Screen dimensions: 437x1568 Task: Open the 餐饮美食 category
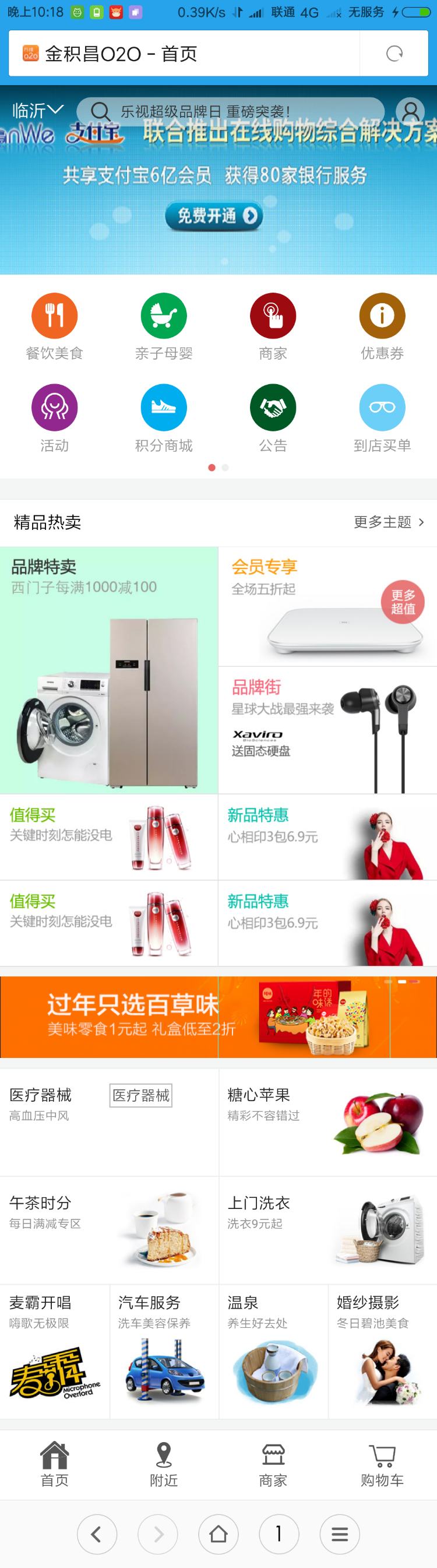pos(54,326)
